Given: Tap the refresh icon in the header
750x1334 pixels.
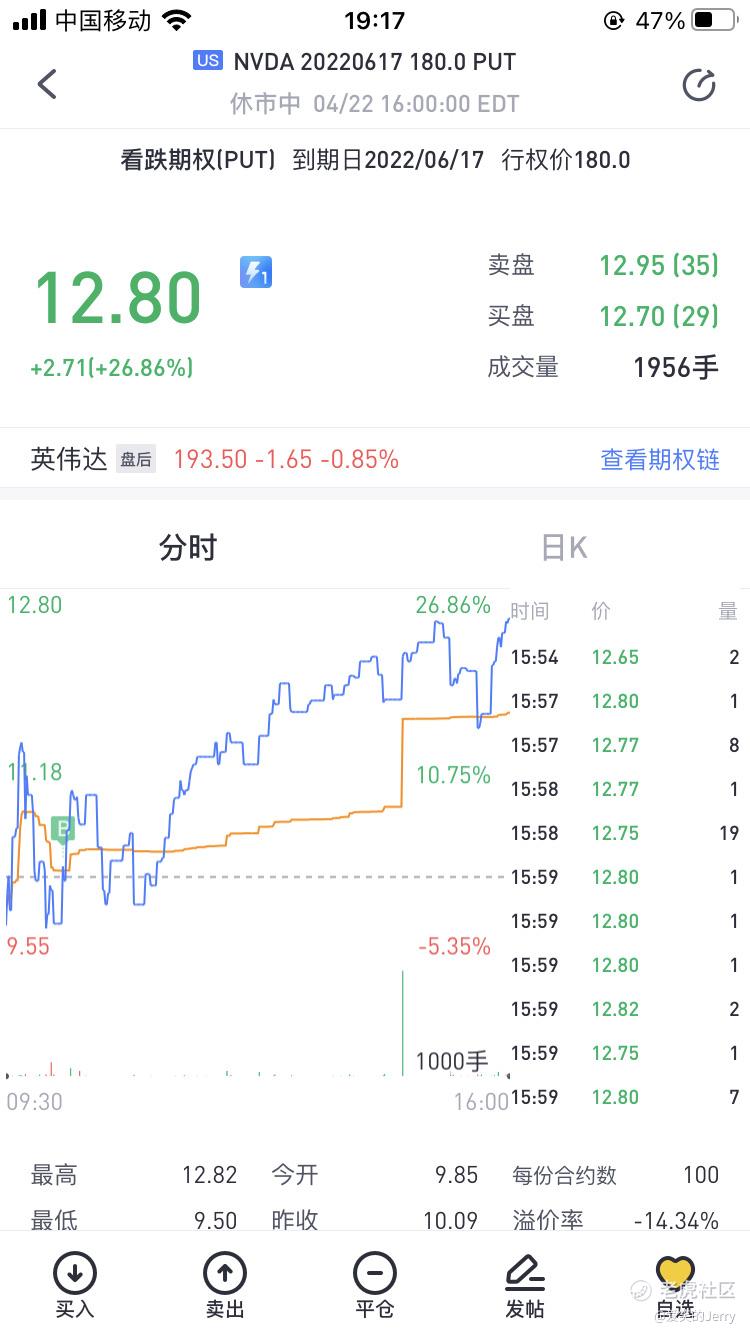Looking at the screenshot, I should click(699, 85).
